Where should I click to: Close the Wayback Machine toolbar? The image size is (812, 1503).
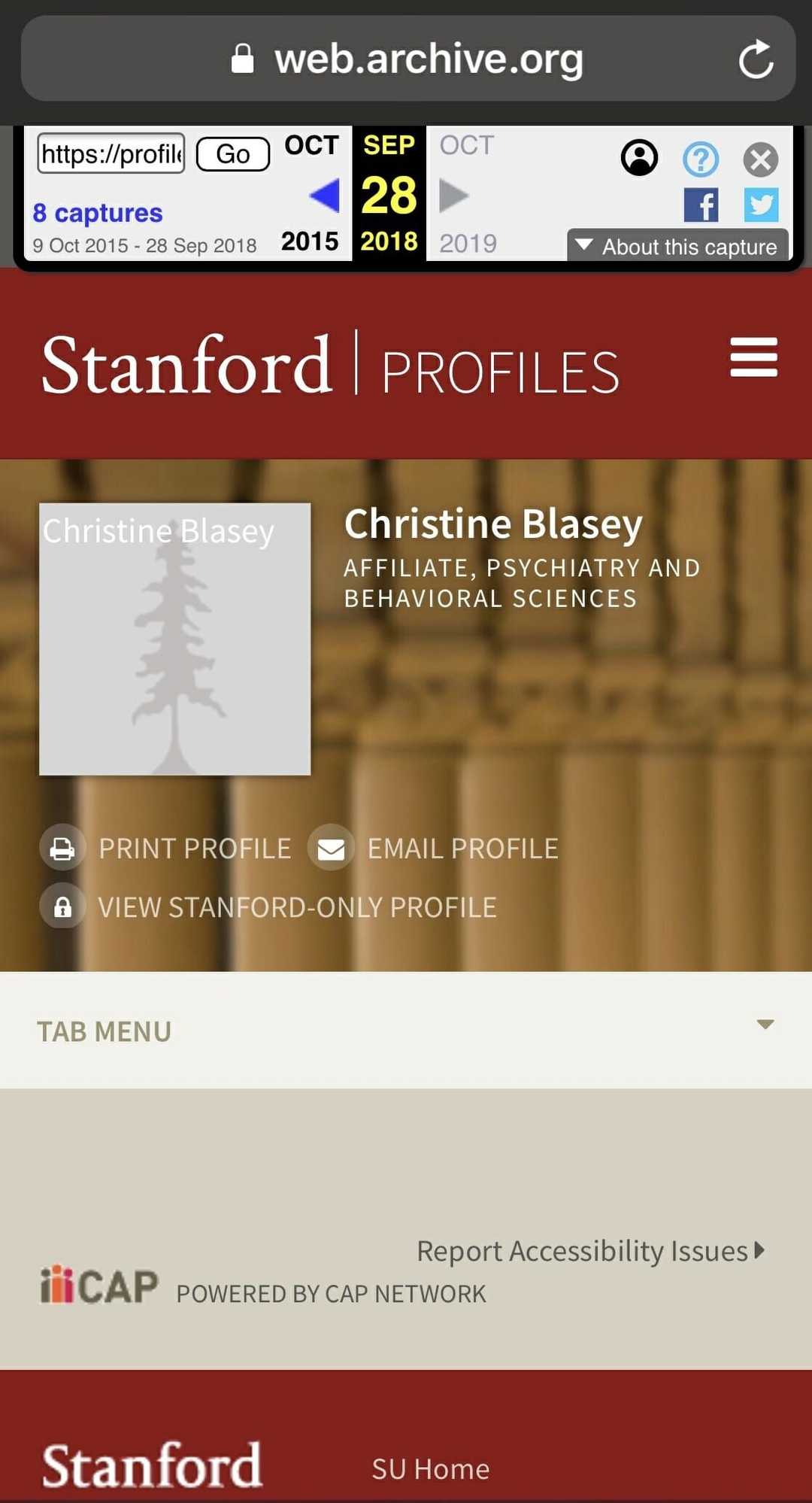(x=760, y=159)
